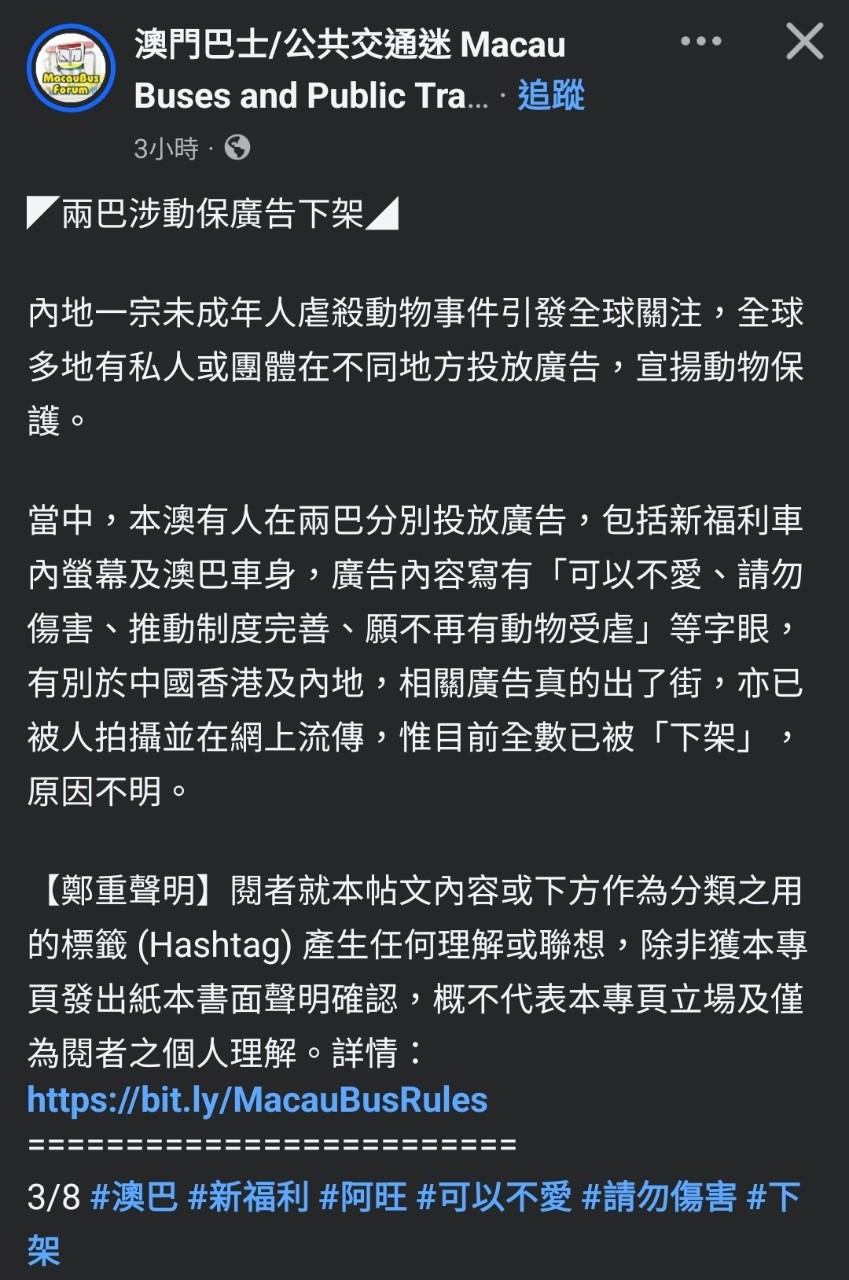Open the #請勿傷害 hashtag

click(x=659, y=1197)
